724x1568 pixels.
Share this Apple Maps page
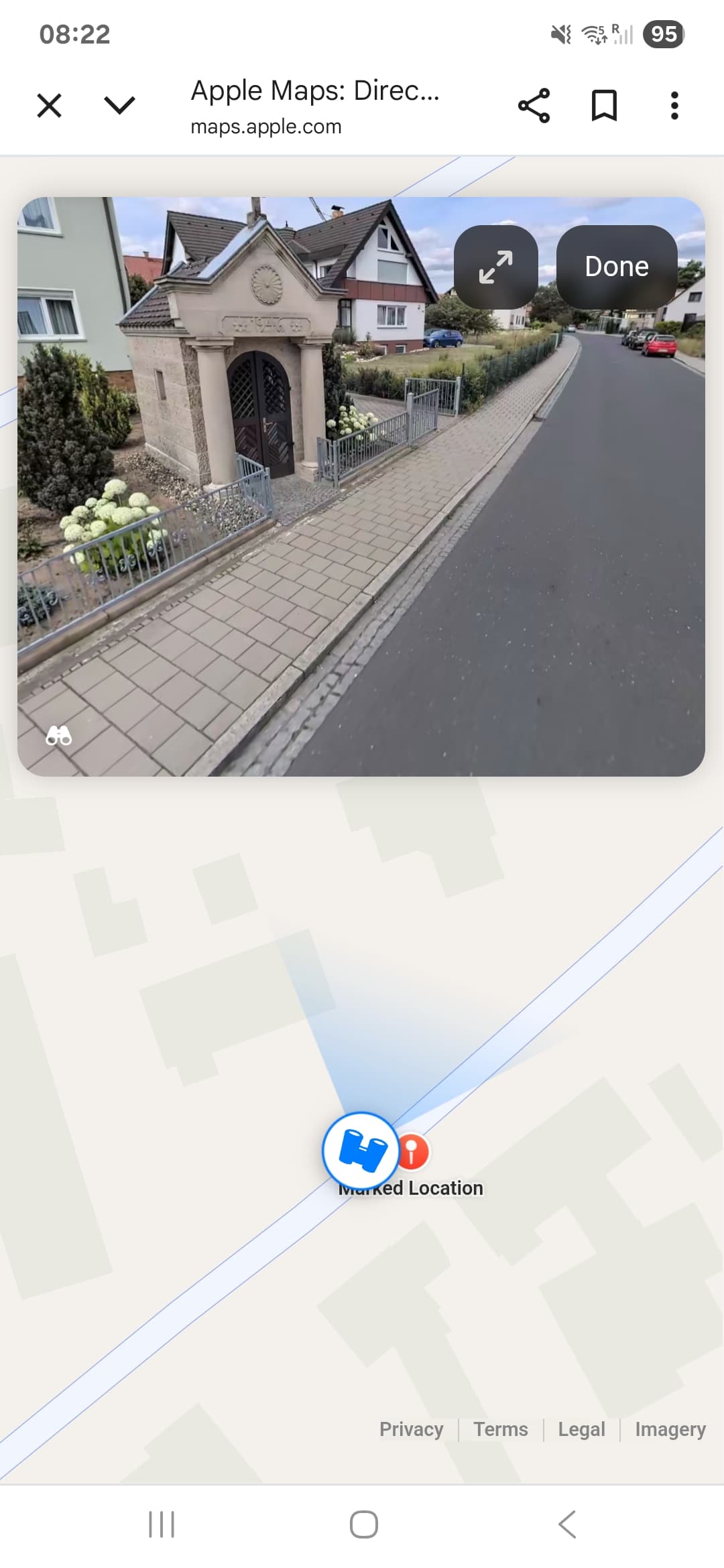(534, 106)
